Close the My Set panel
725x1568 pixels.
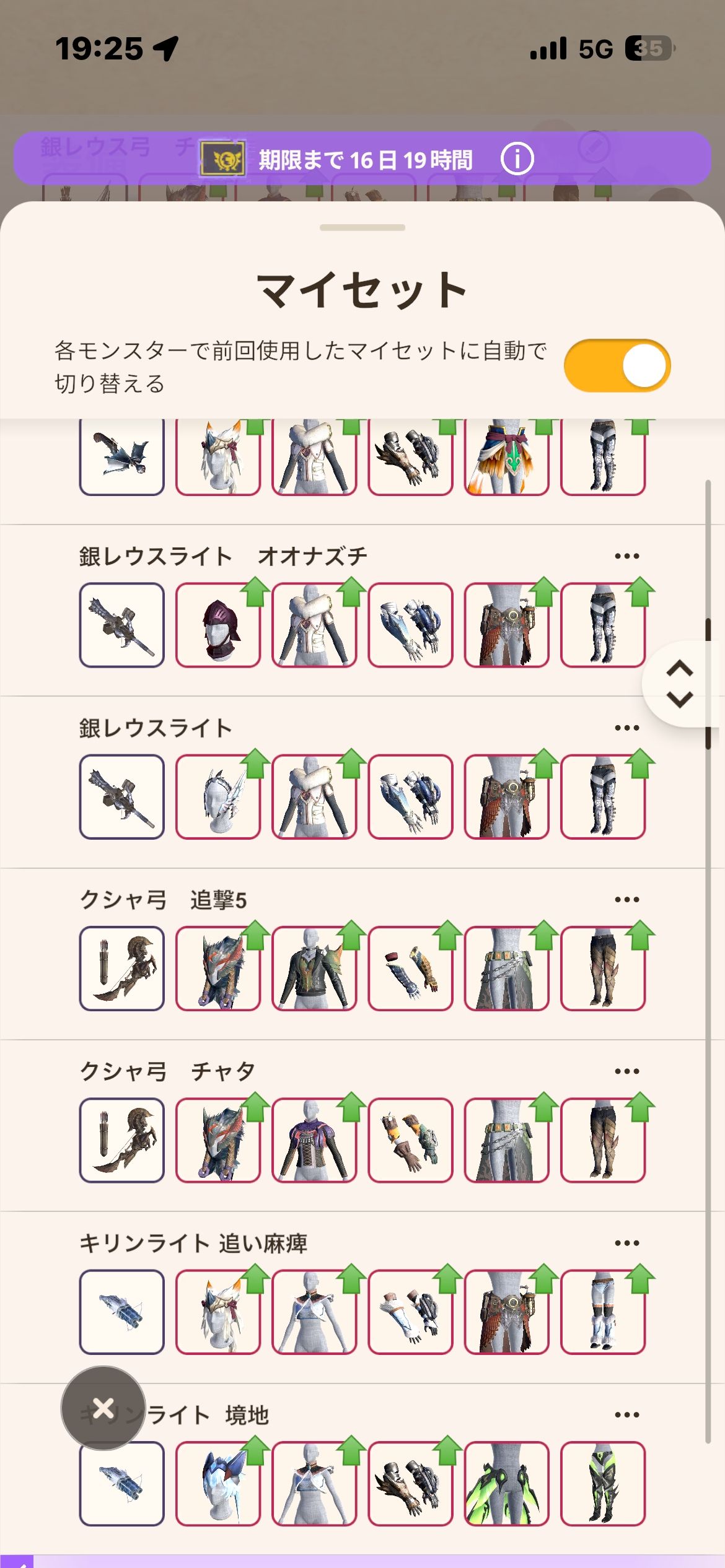point(103,1408)
